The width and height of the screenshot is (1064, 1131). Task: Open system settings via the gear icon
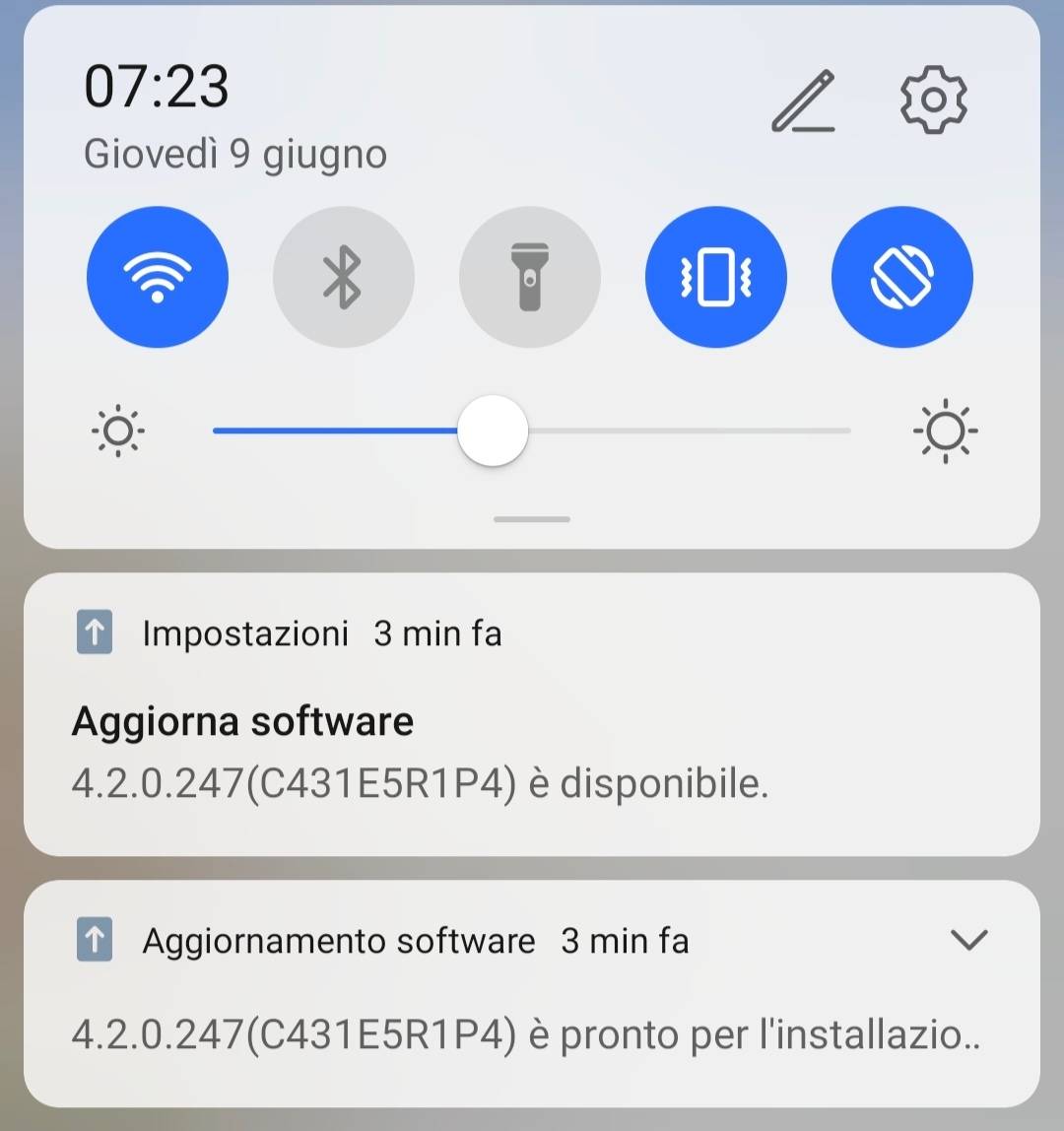(932, 100)
